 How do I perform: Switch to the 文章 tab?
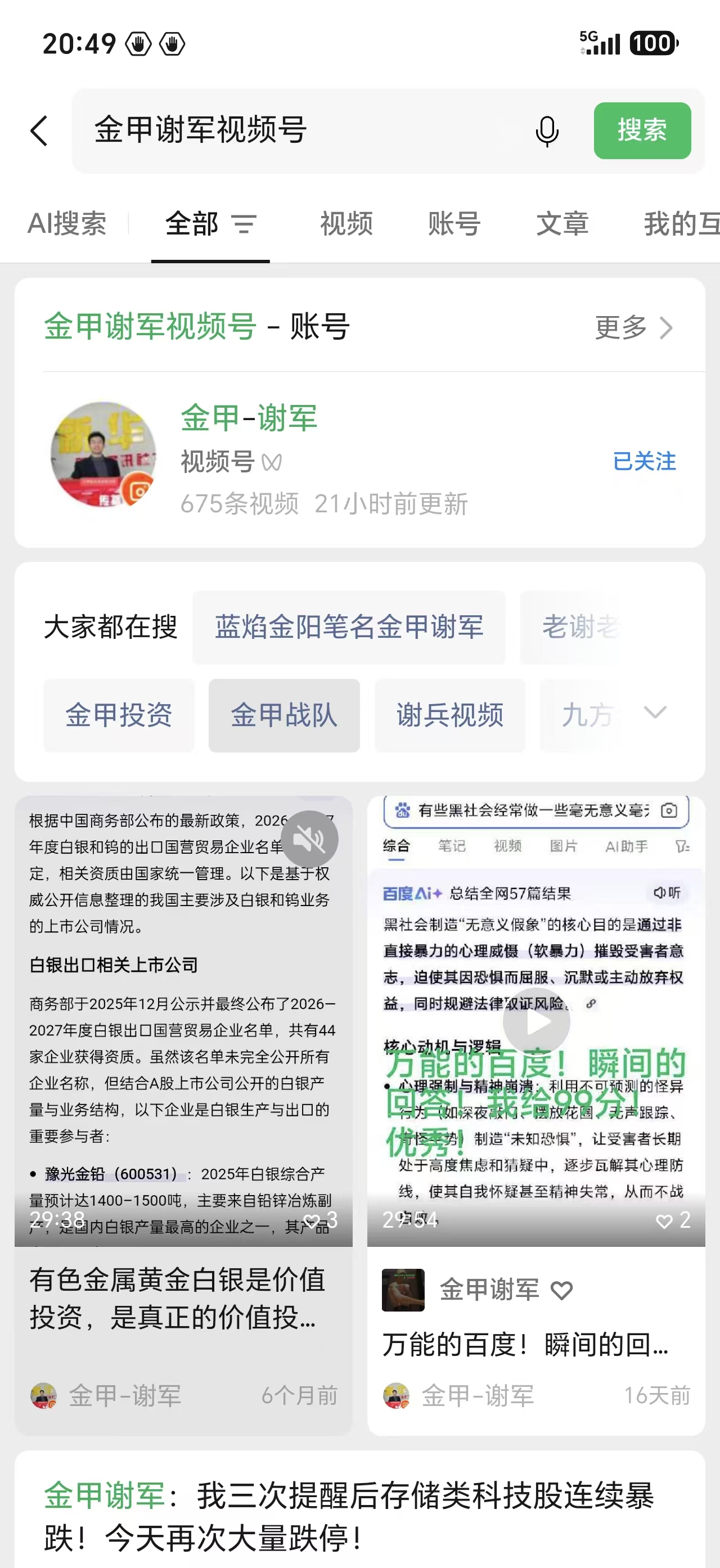click(x=562, y=223)
